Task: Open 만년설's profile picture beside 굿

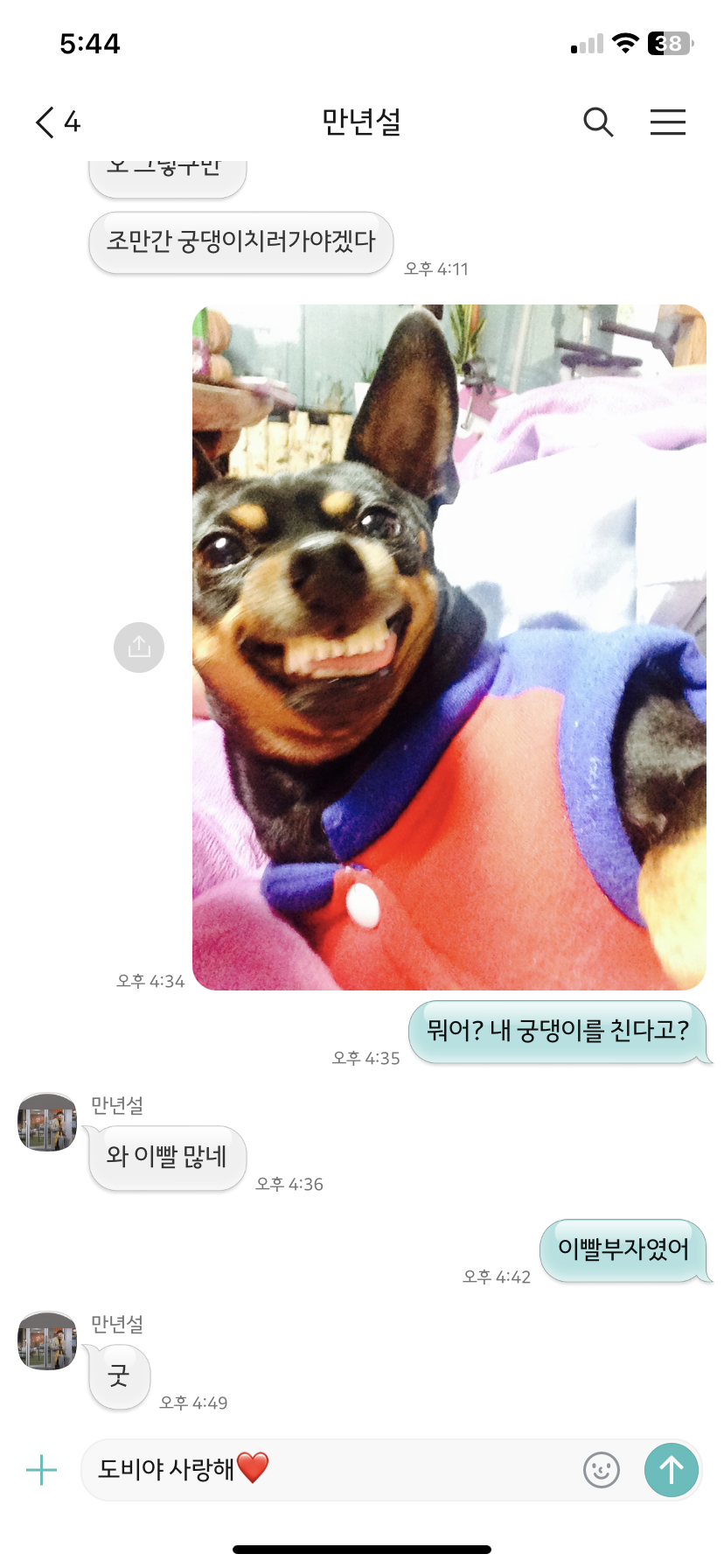Action: click(47, 1340)
